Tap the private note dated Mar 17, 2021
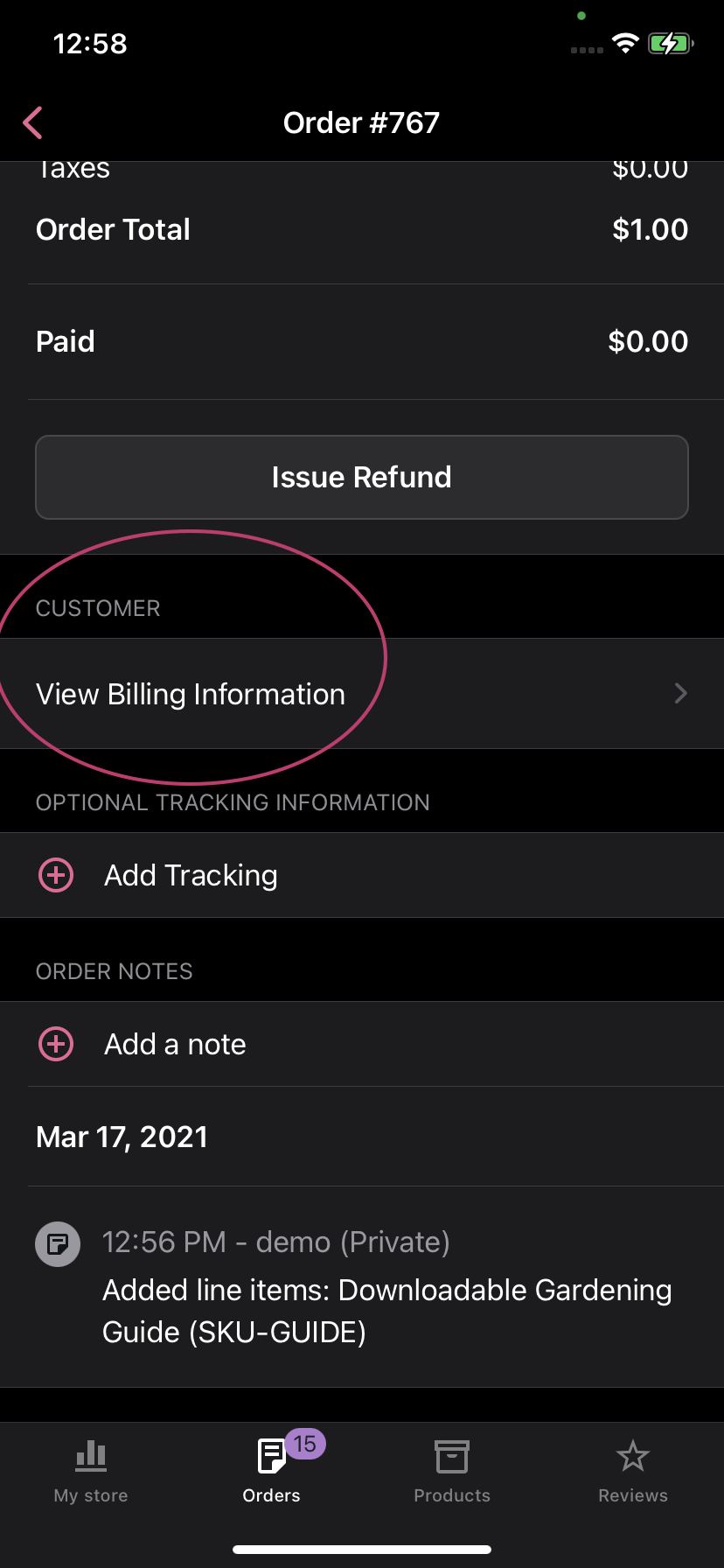 point(362,1286)
